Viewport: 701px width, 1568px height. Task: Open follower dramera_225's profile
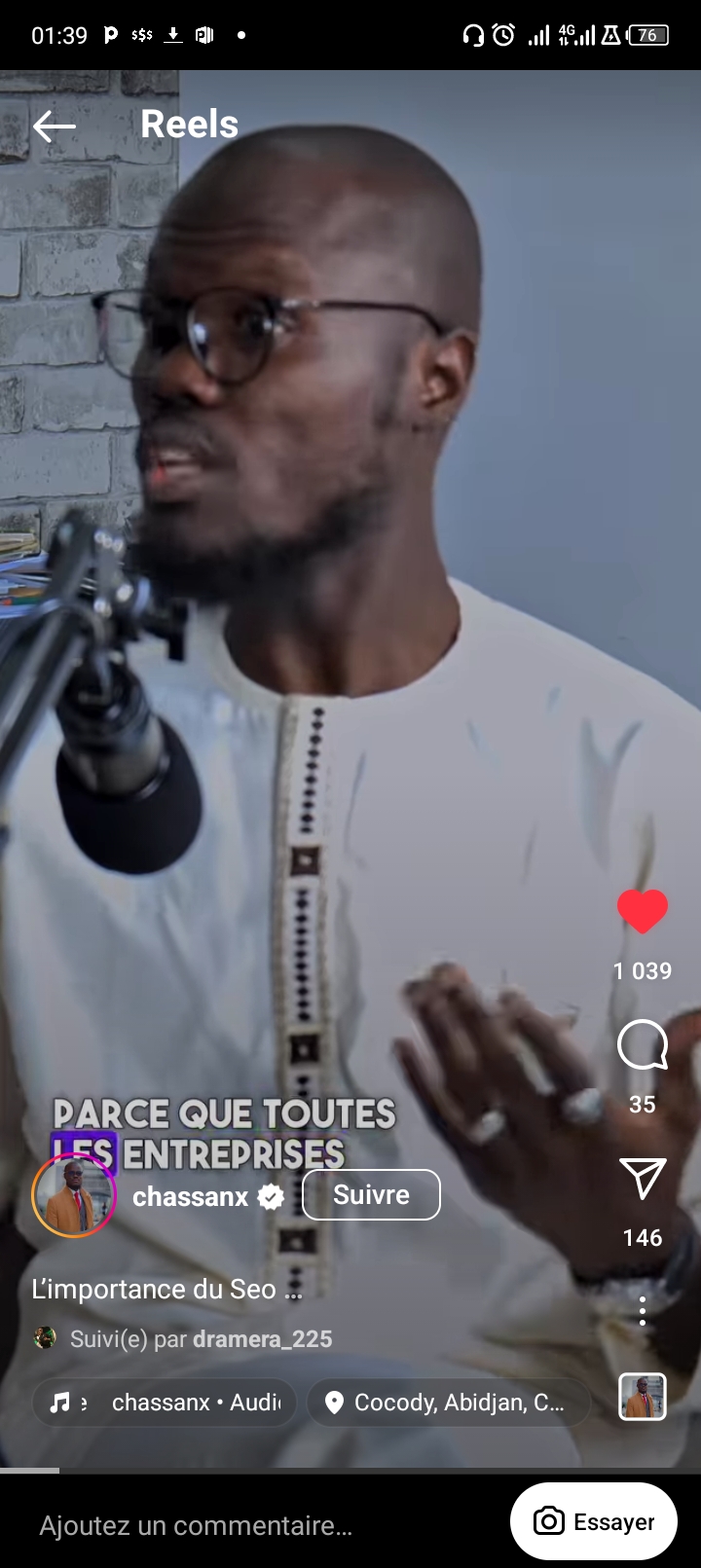pos(263,1339)
